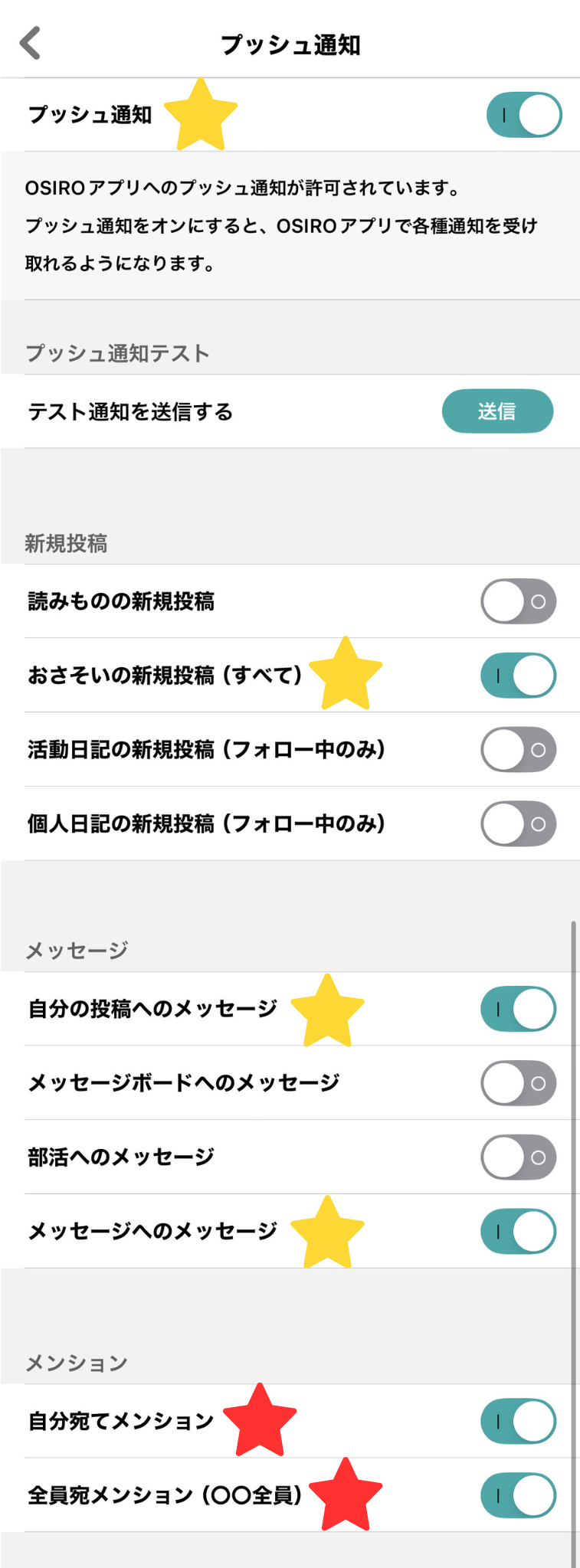
Task: Switch on 個人日記の新規投稿 notifications
Action: point(519,824)
